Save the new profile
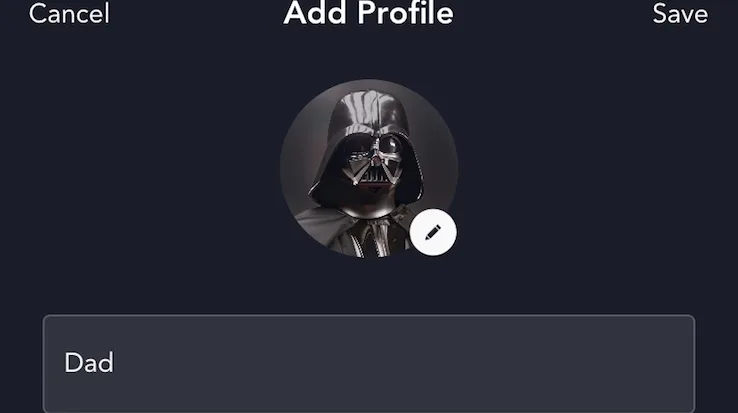Image resolution: width=738 pixels, height=413 pixels. (680, 14)
